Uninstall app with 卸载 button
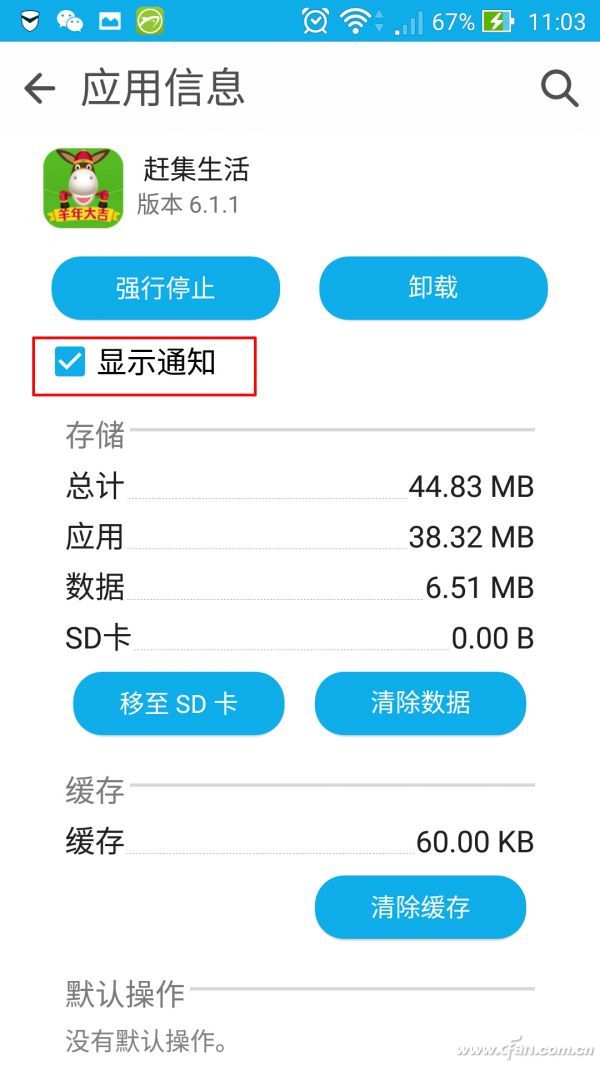The image size is (600, 1066). click(433, 288)
